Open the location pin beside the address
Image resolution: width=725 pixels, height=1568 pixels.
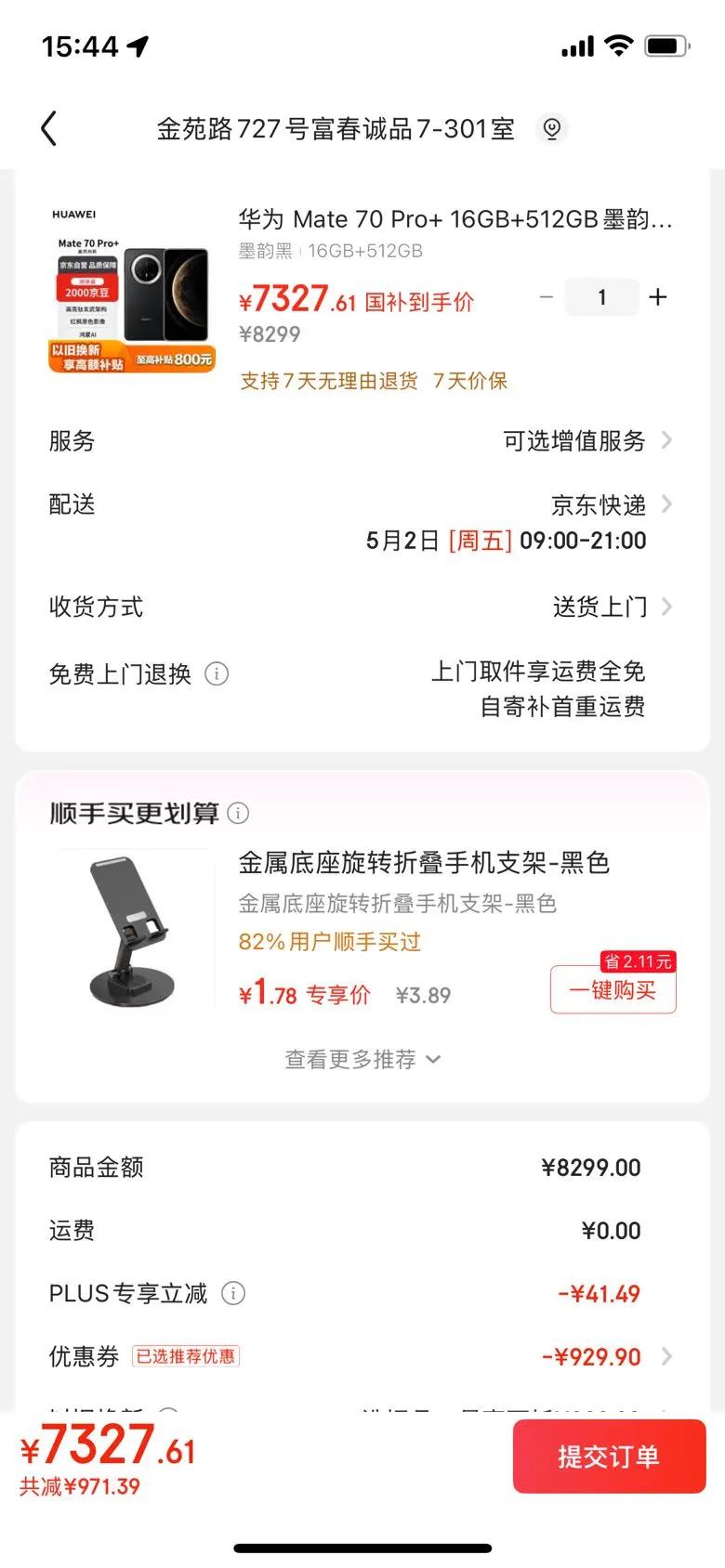tap(551, 129)
